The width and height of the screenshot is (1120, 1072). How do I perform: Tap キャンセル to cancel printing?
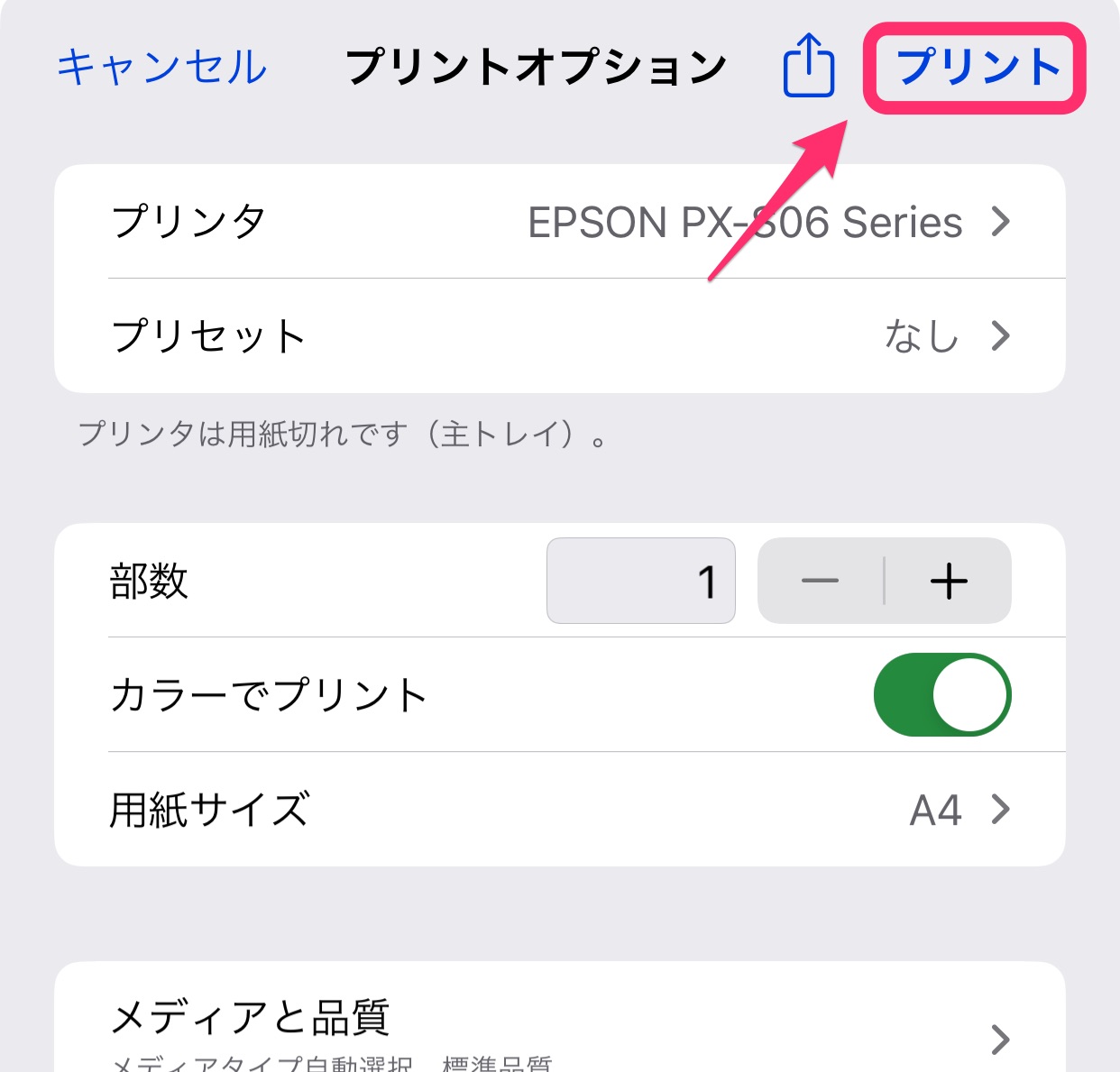[162, 68]
